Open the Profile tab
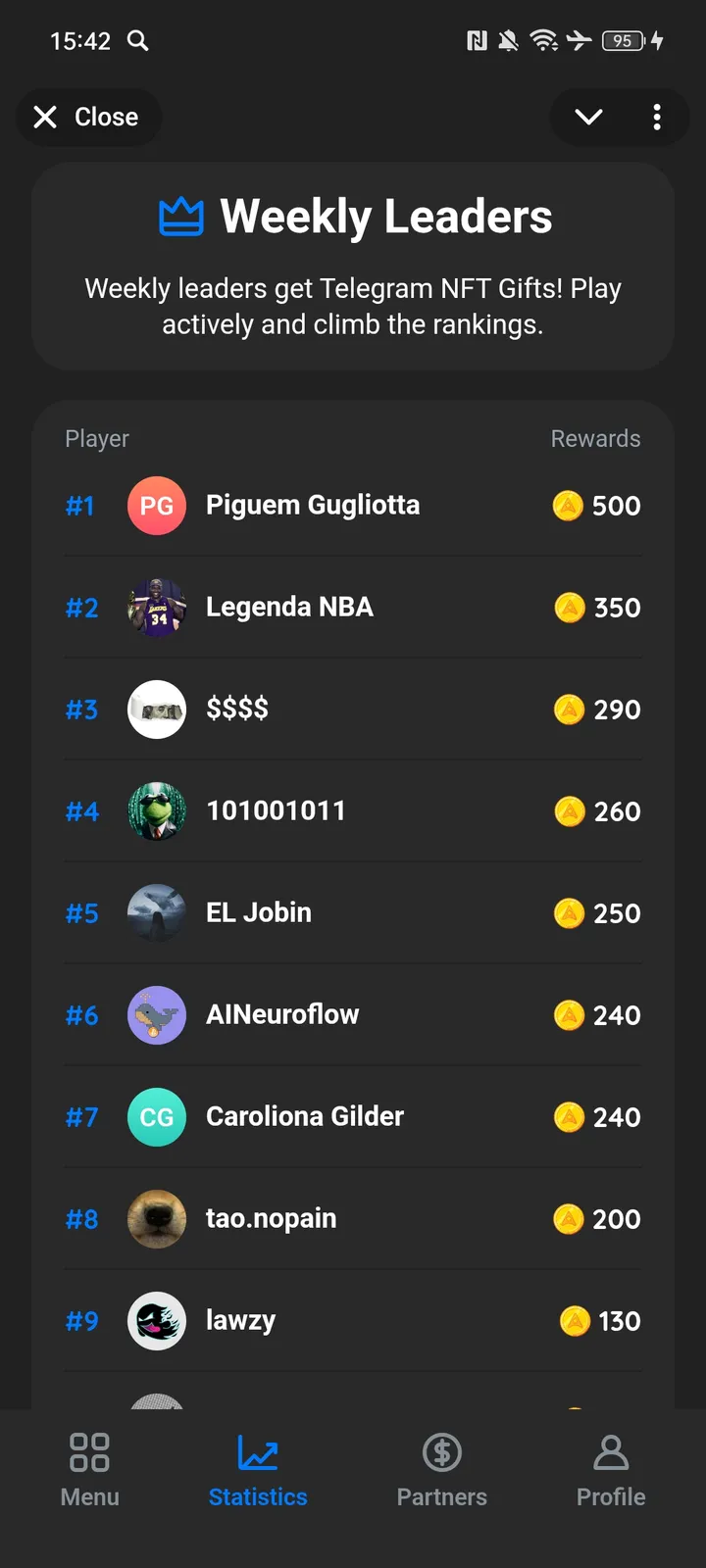This screenshot has width=706, height=1568. coord(611,1470)
